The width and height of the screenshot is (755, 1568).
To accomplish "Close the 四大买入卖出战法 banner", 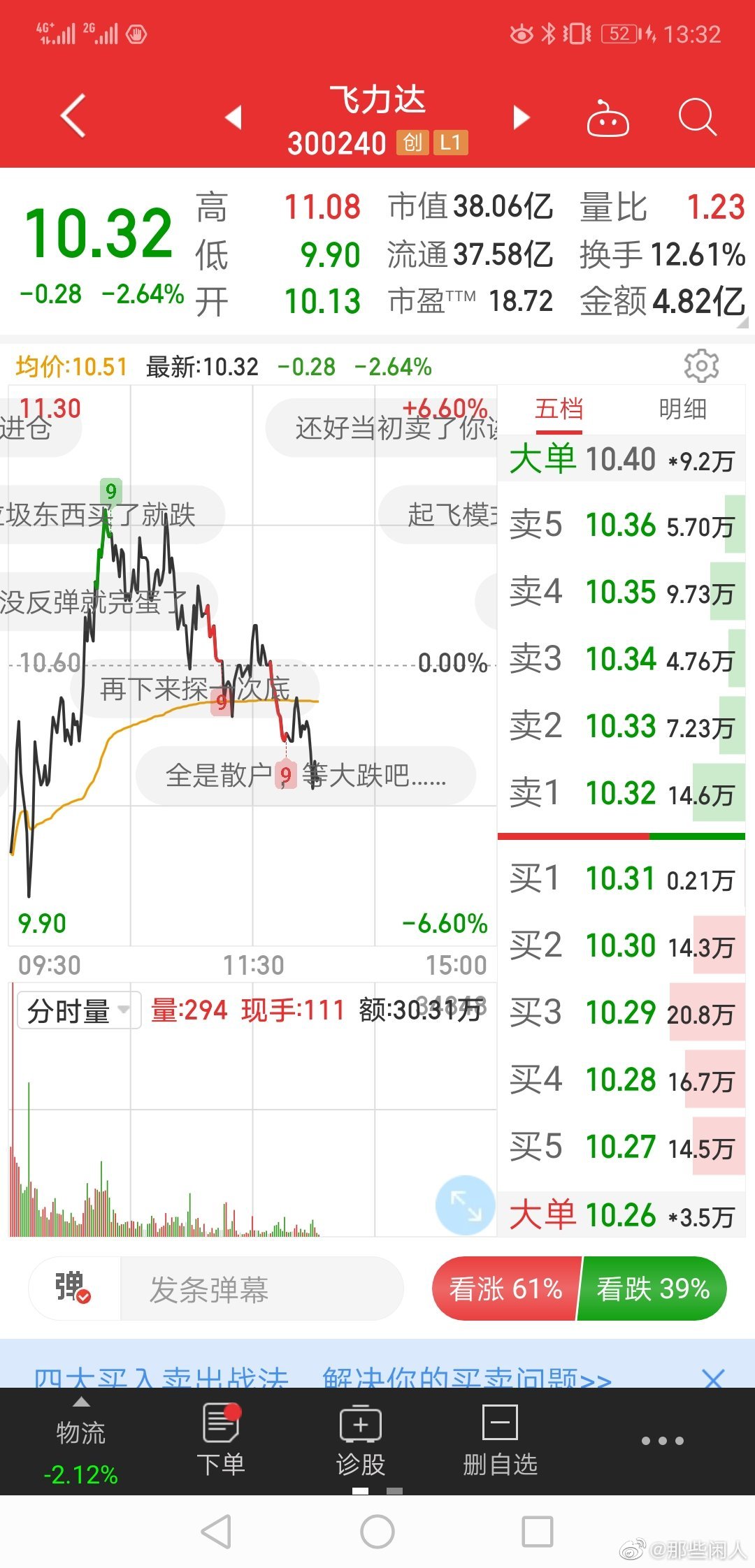I will pos(713,1378).
